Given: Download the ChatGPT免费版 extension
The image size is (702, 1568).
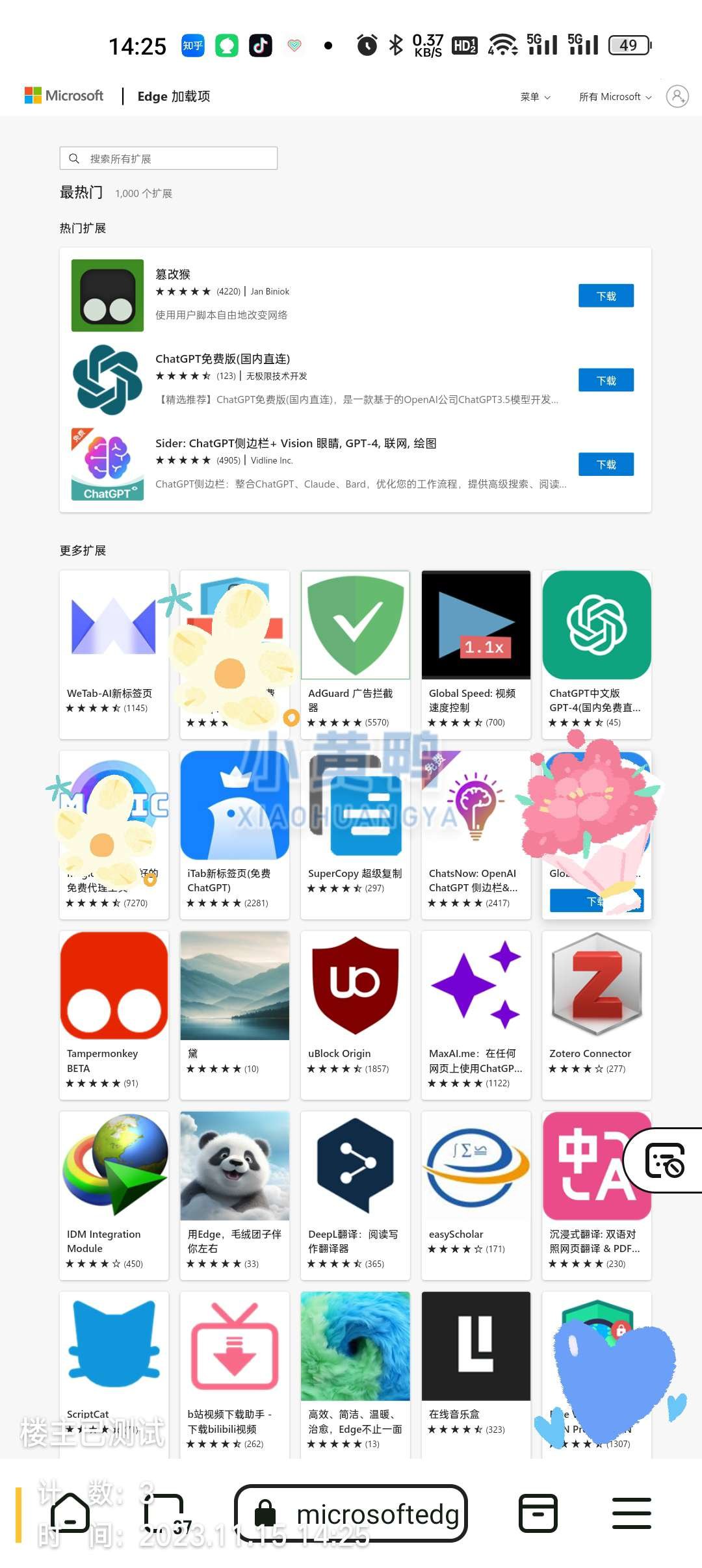Looking at the screenshot, I should 605,380.
